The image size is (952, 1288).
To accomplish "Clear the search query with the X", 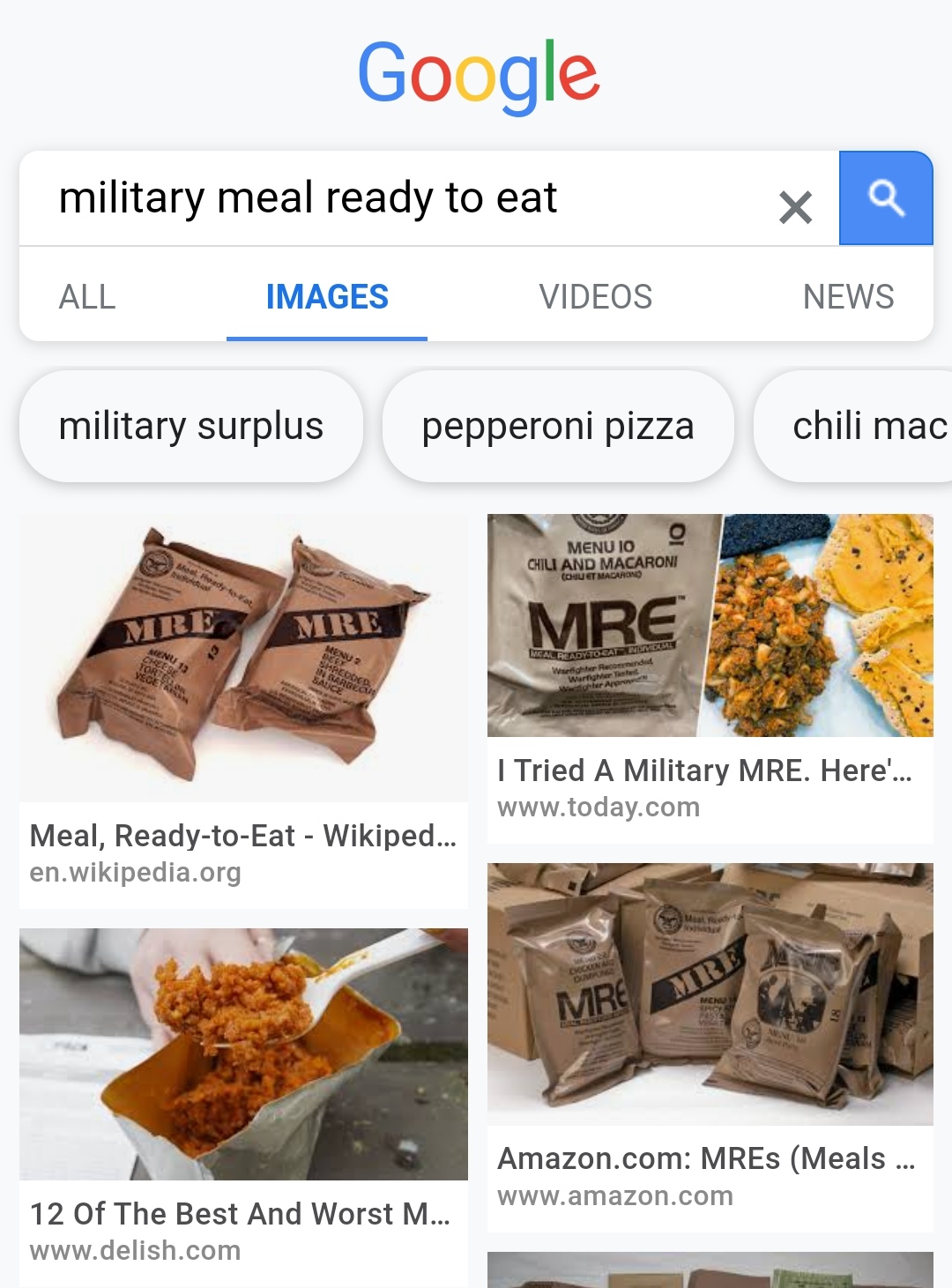I will (x=795, y=208).
